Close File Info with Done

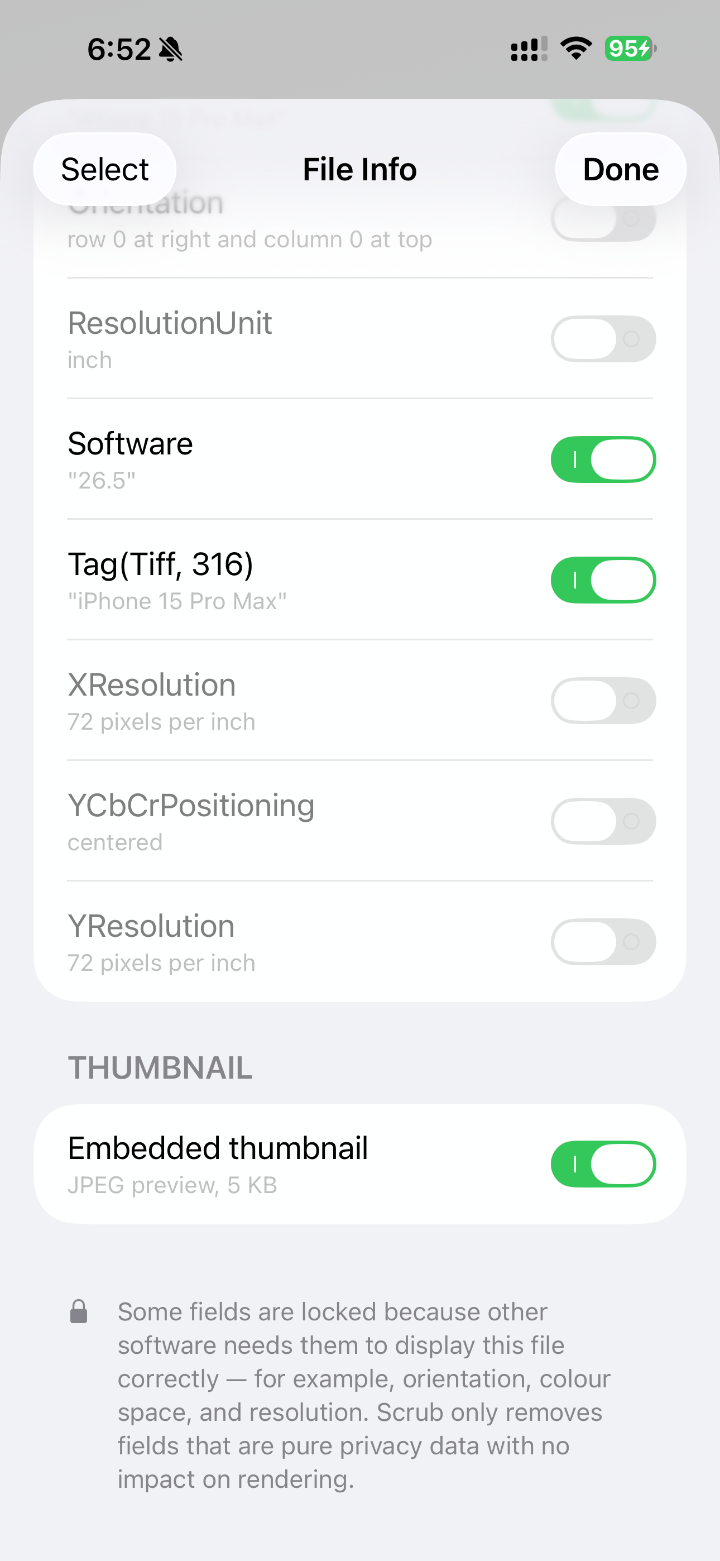pyautogui.click(x=620, y=169)
